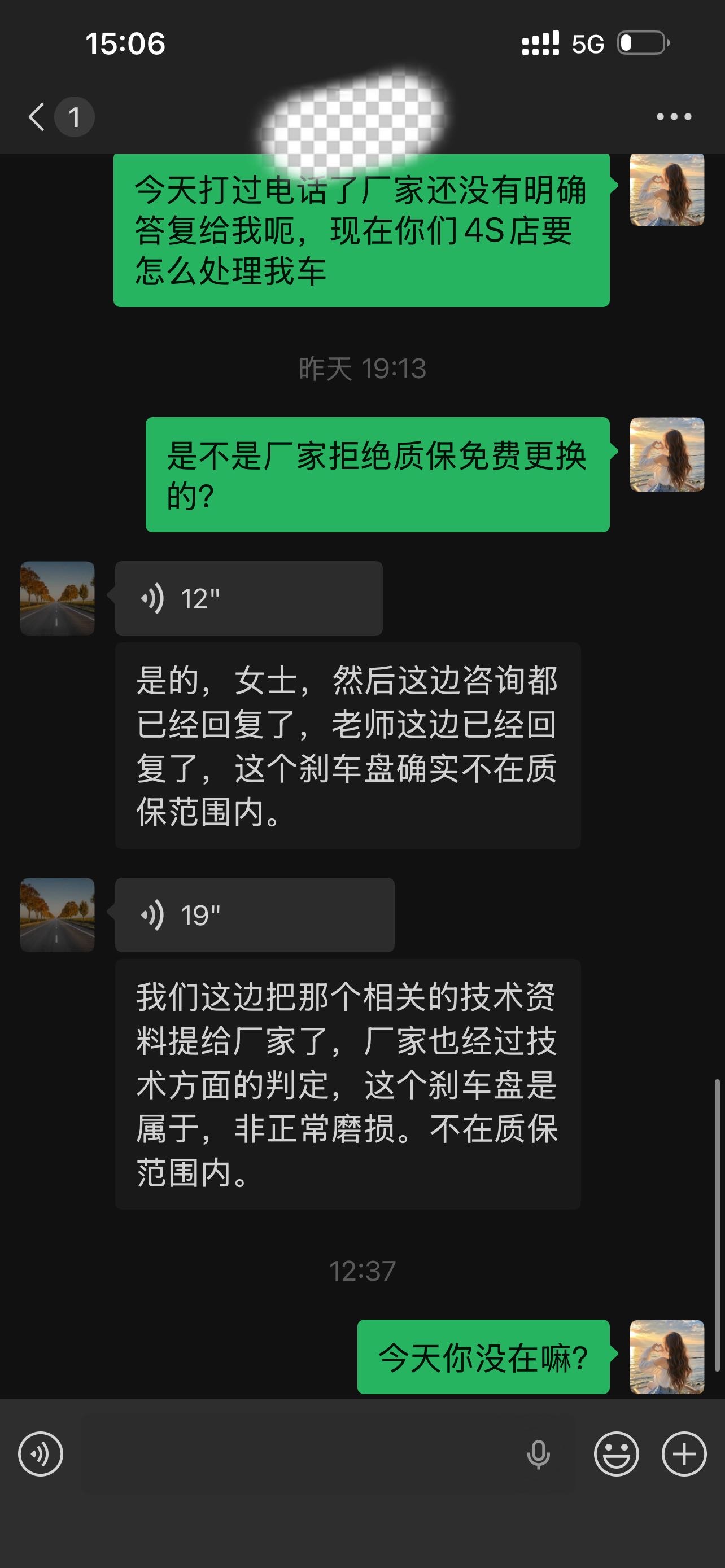Image resolution: width=725 pixels, height=1568 pixels.
Task: Start microphone dictation in input box
Action: point(538,1454)
